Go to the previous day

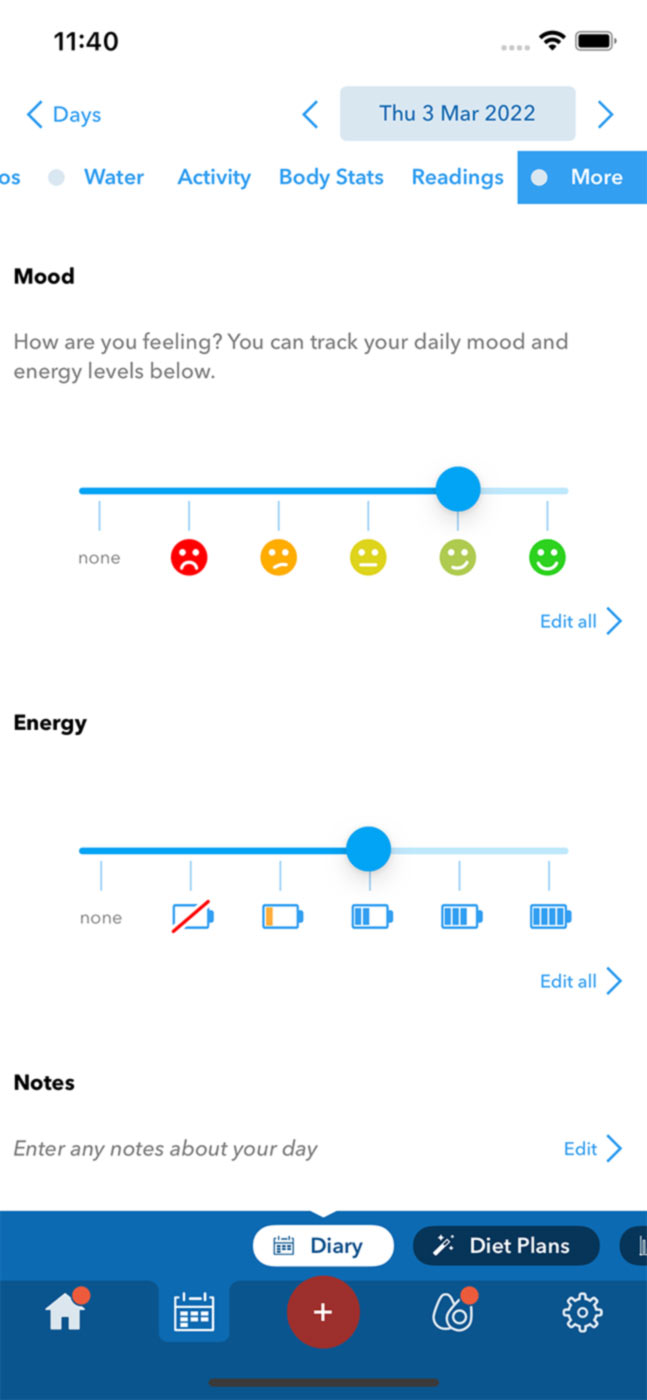click(x=310, y=115)
